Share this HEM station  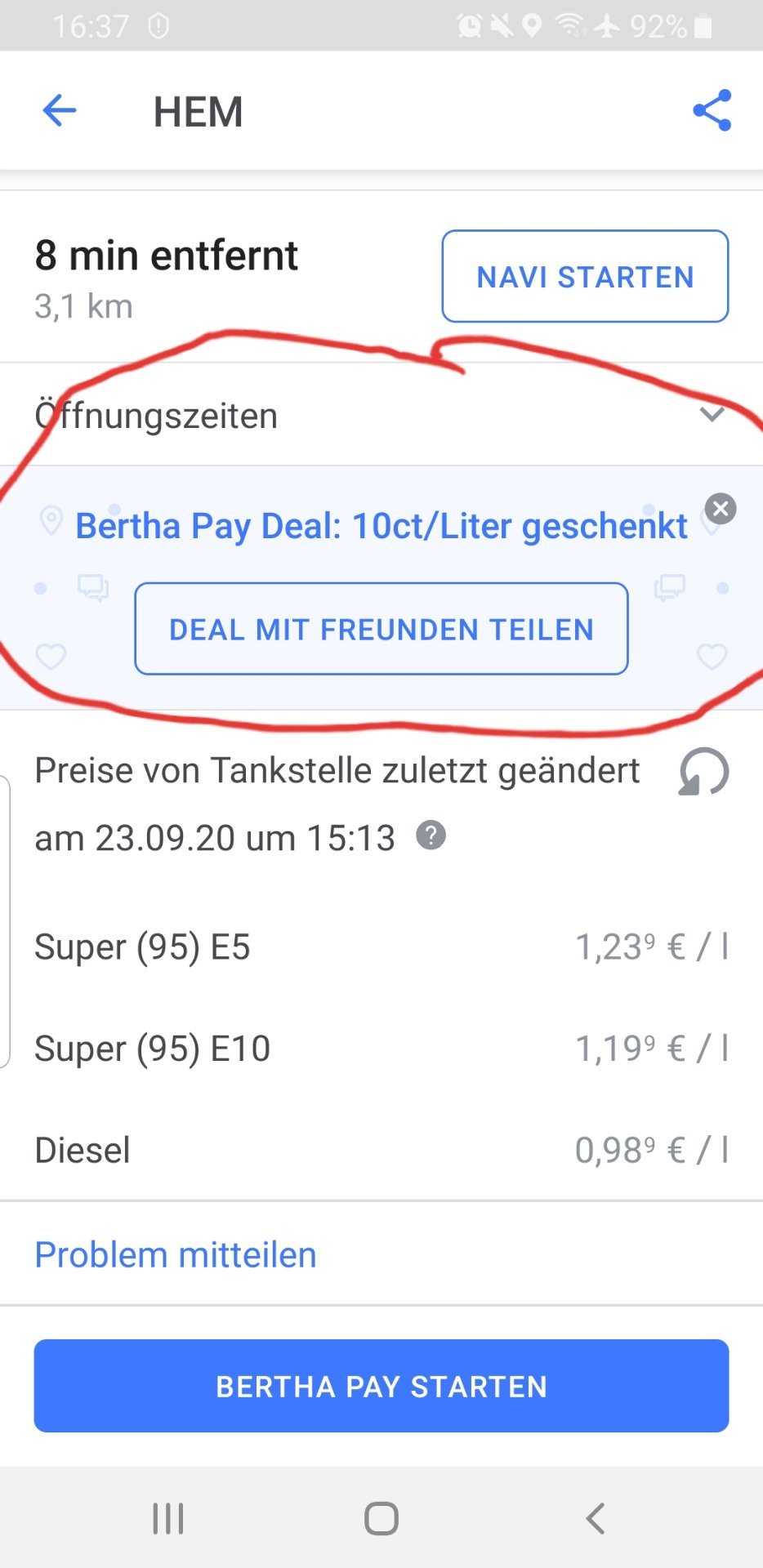[712, 110]
